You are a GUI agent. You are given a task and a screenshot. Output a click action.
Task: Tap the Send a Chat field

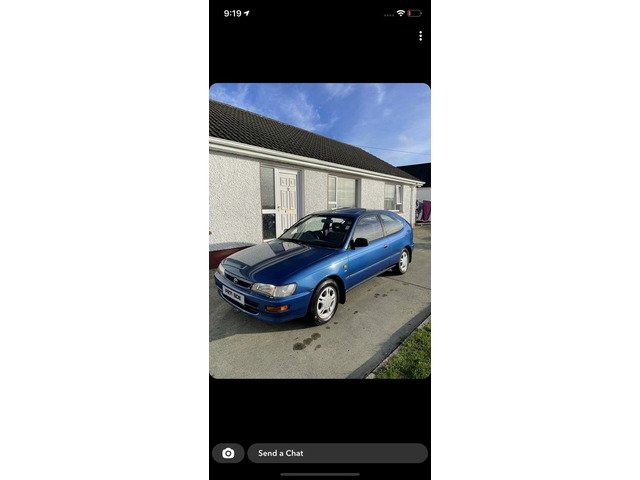coord(337,453)
